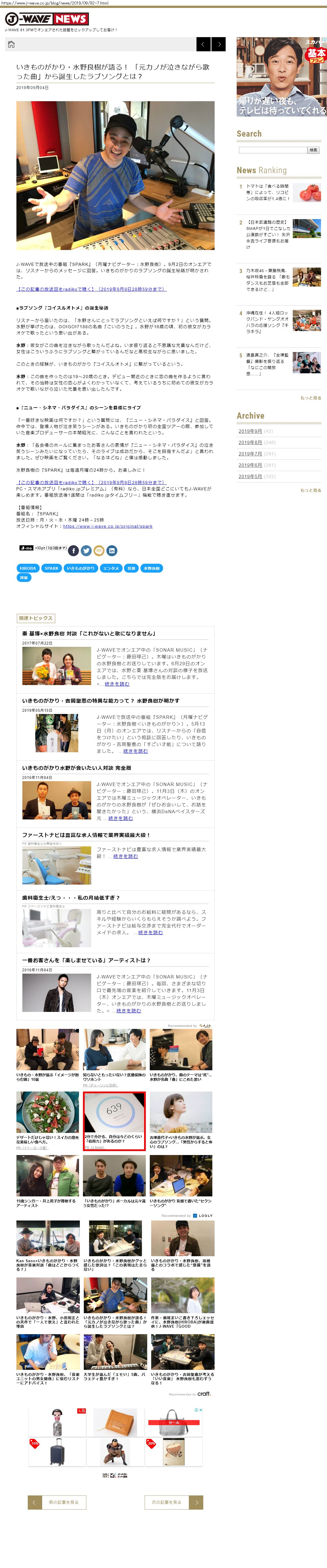The height and width of the screenshot is (1568, 327).
Task: Tap the 検索 search button
Action: click(x=313, y=150)
